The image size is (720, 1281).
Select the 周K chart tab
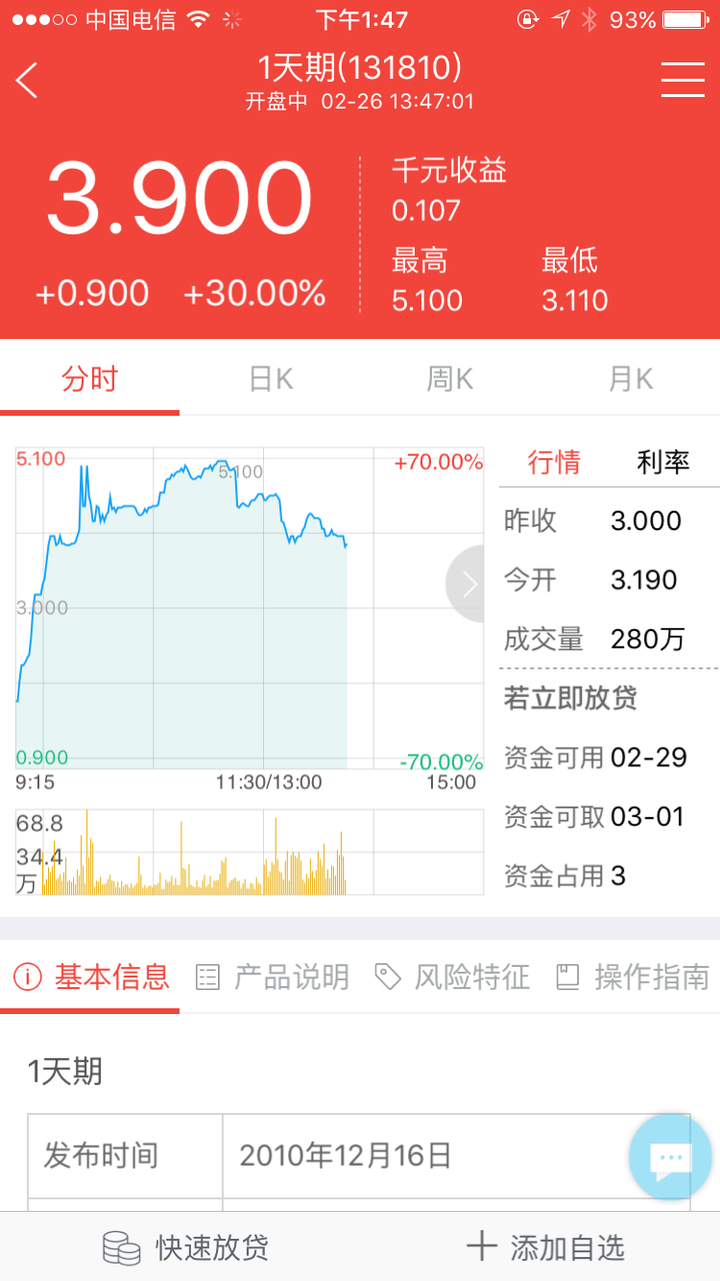point(450,380)
